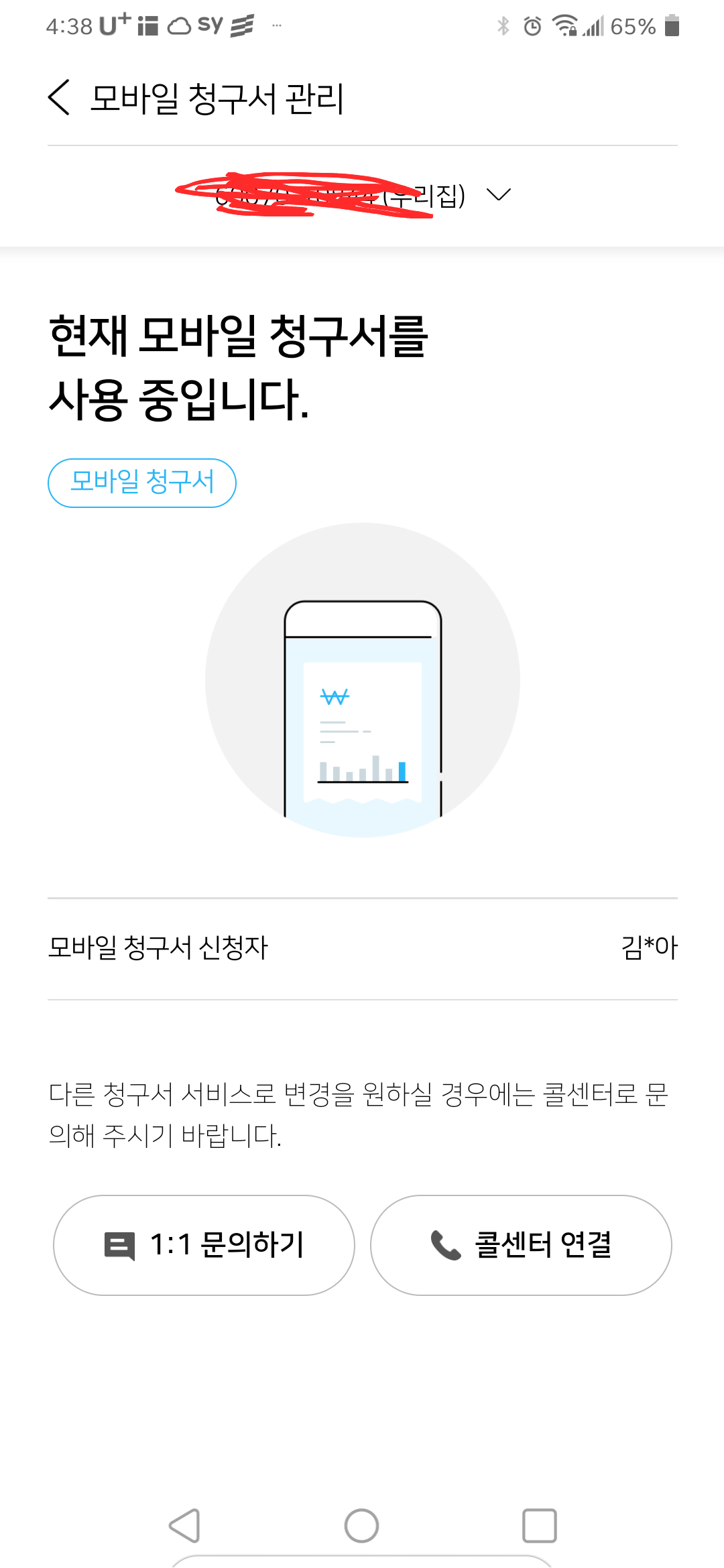724x1568 pixels.
Task: Go back from 모바일 청구서 관리
Action: (x=59, y=98)
